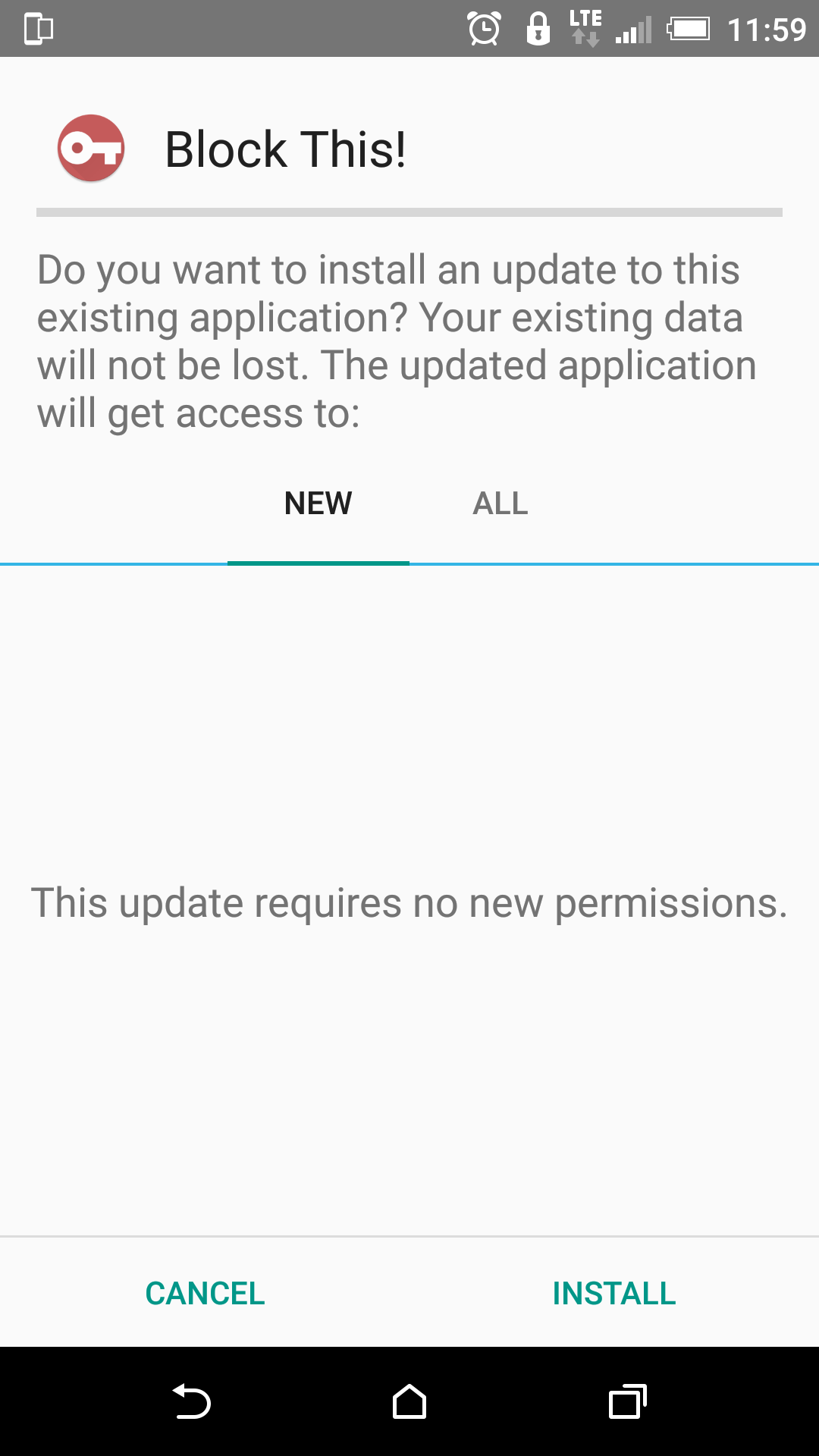Install the Block This! update
Screen dimensions: 819x1456
pyautogui.click(x=613, y=1293)
